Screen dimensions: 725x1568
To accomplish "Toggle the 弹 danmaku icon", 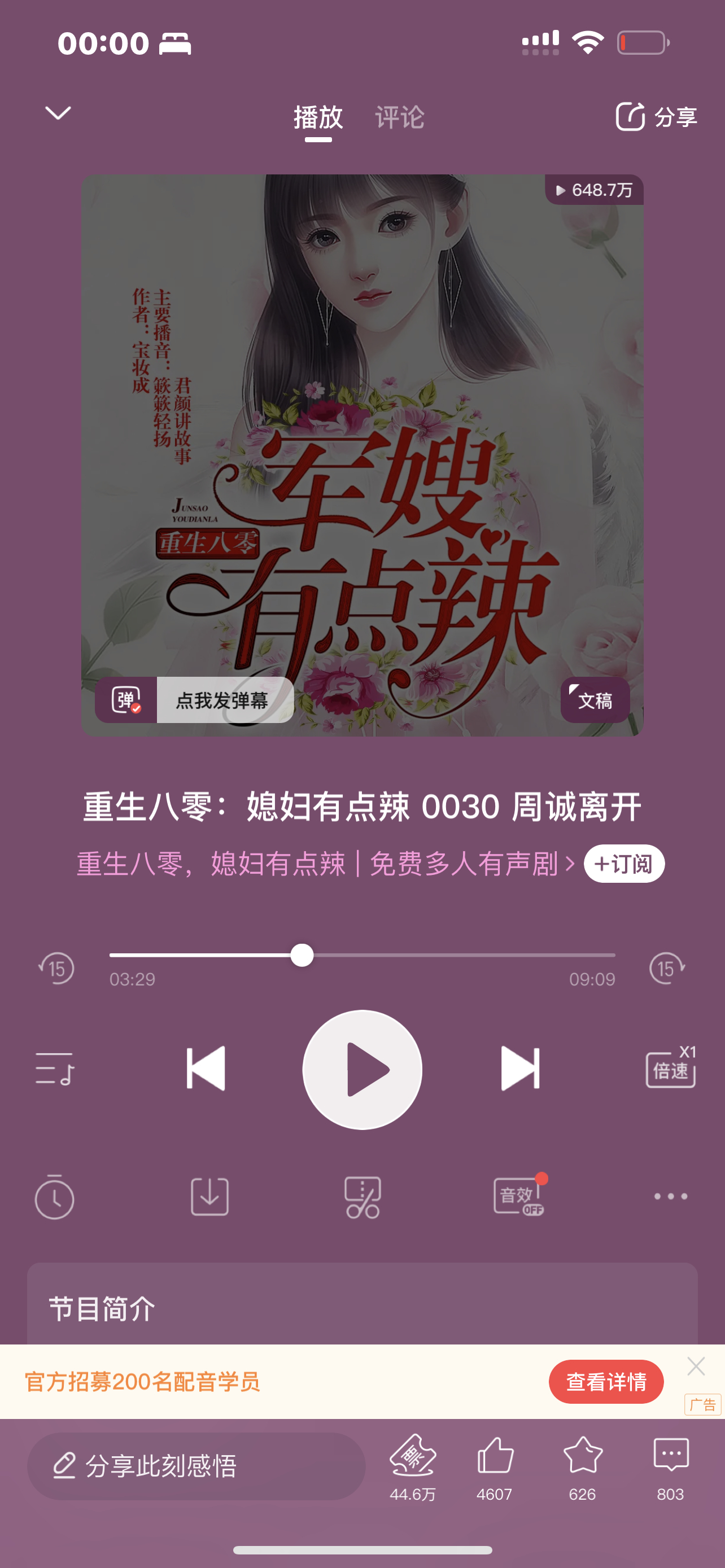I will tap(126, 700).
